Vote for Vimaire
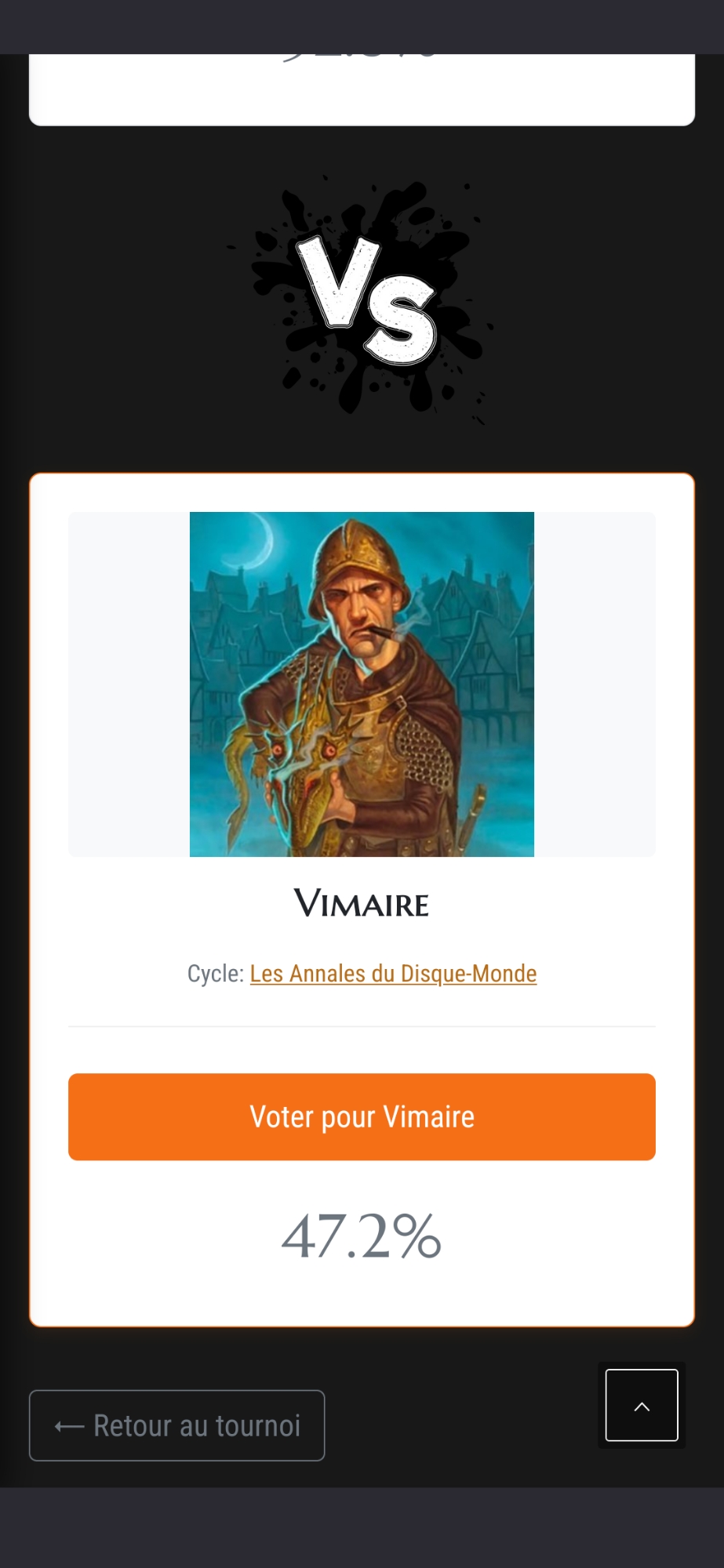 coord(362,1116)
